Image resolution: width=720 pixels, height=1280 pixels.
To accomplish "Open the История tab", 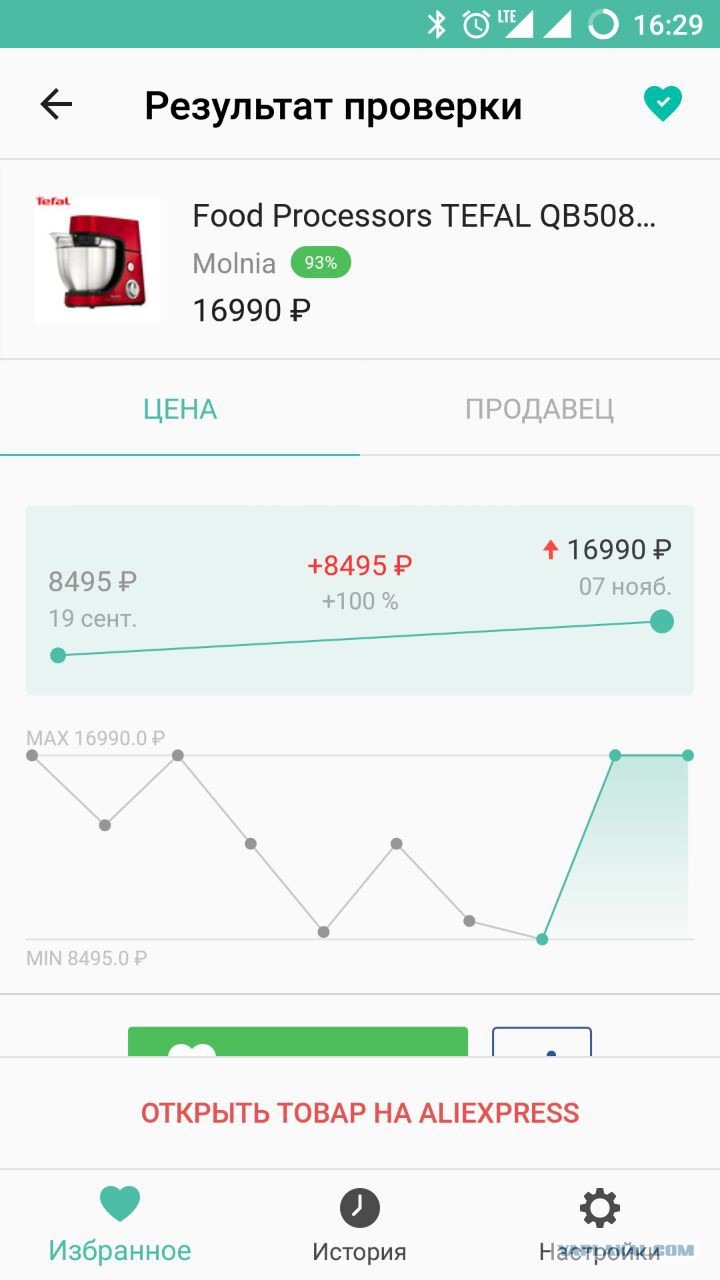I will [359, 1224].
